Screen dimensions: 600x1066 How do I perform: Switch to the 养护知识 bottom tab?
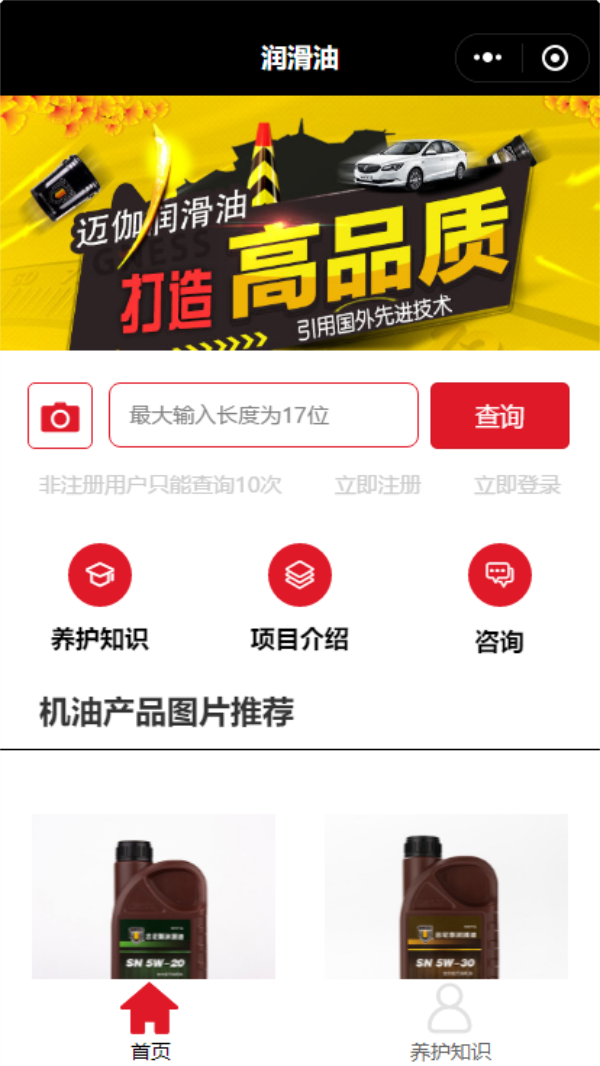click(450, 1022)
